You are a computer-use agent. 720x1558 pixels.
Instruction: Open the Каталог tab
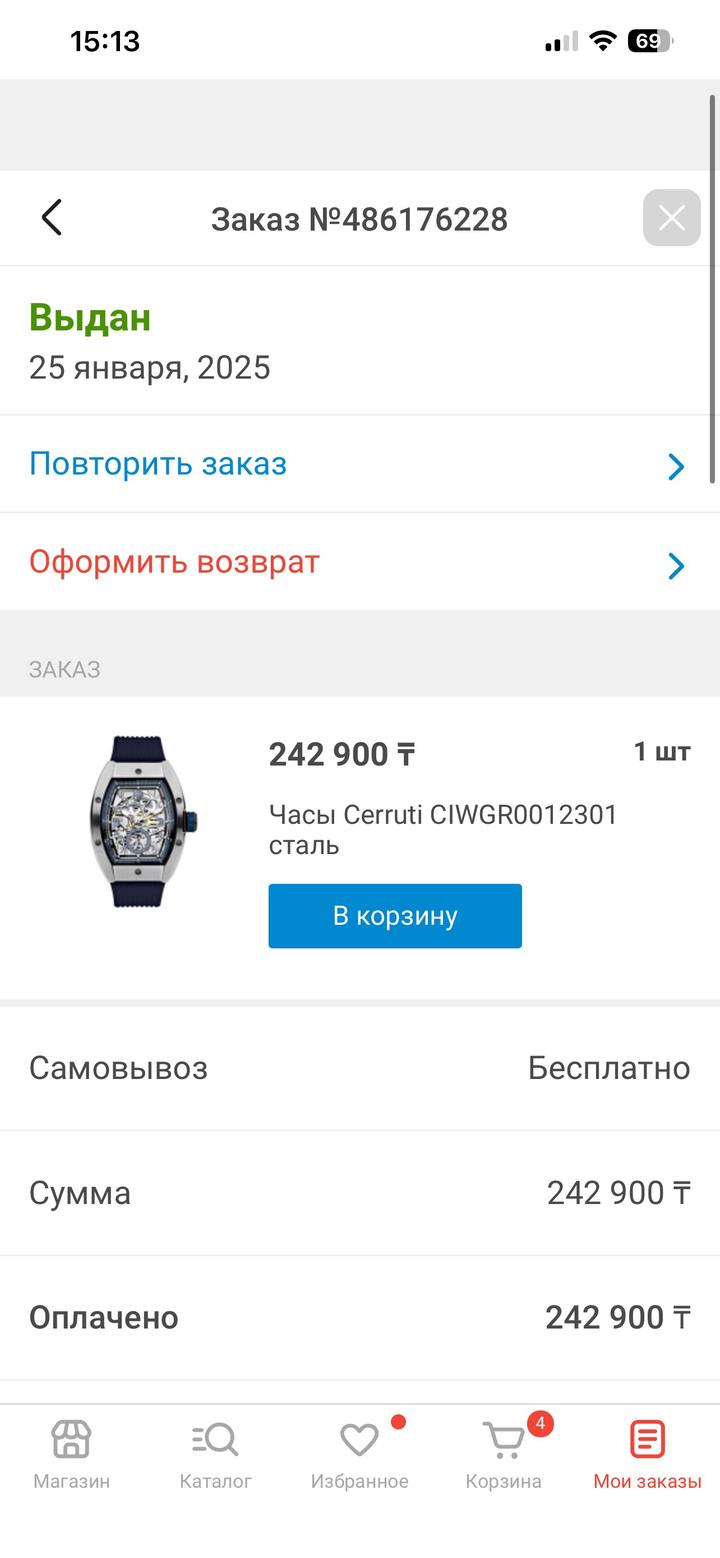[x=215, y=1454]
